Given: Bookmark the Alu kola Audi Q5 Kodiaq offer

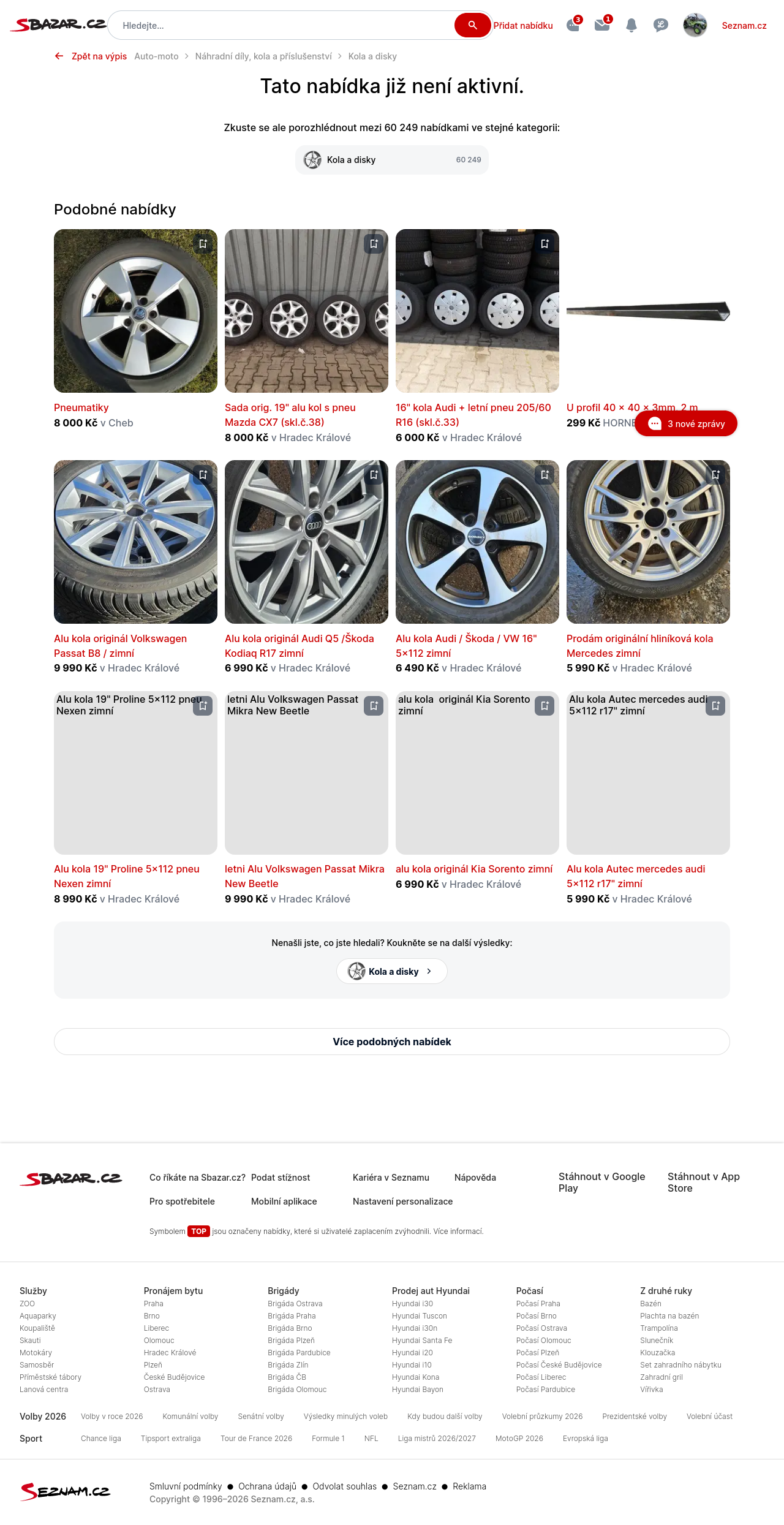Looking at the screenshot, I should [374, 475].
